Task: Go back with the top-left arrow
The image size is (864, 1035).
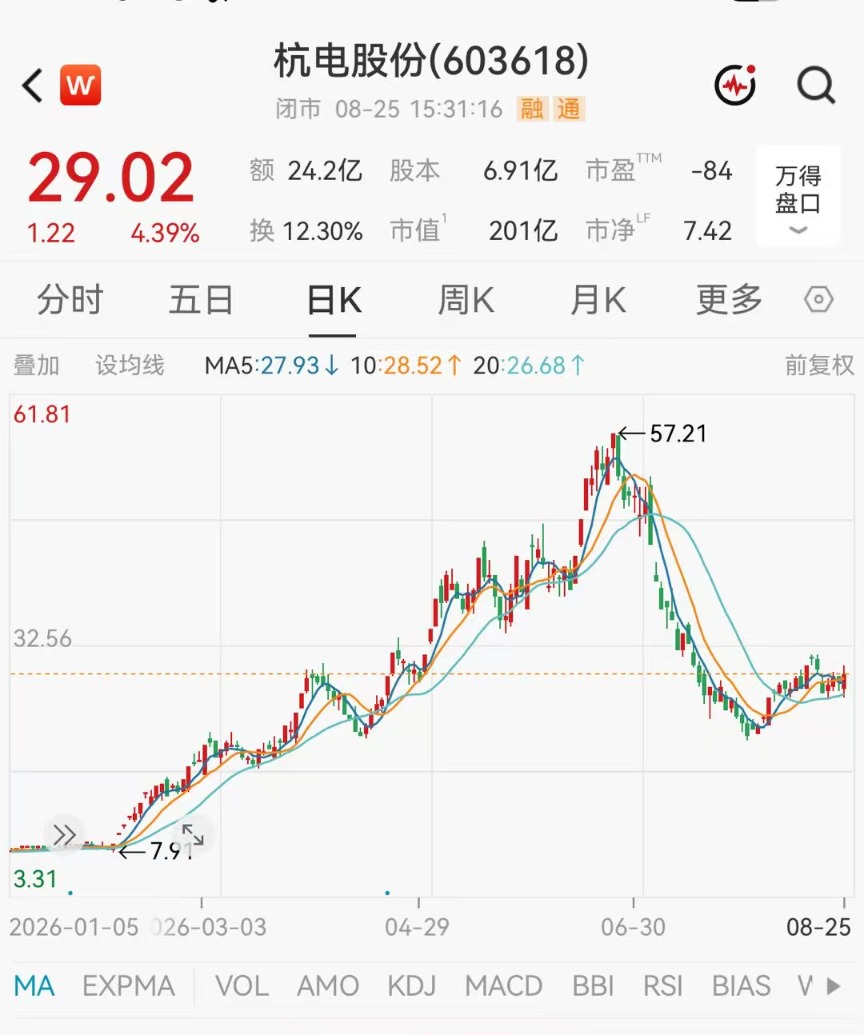Action: (32, 86)
